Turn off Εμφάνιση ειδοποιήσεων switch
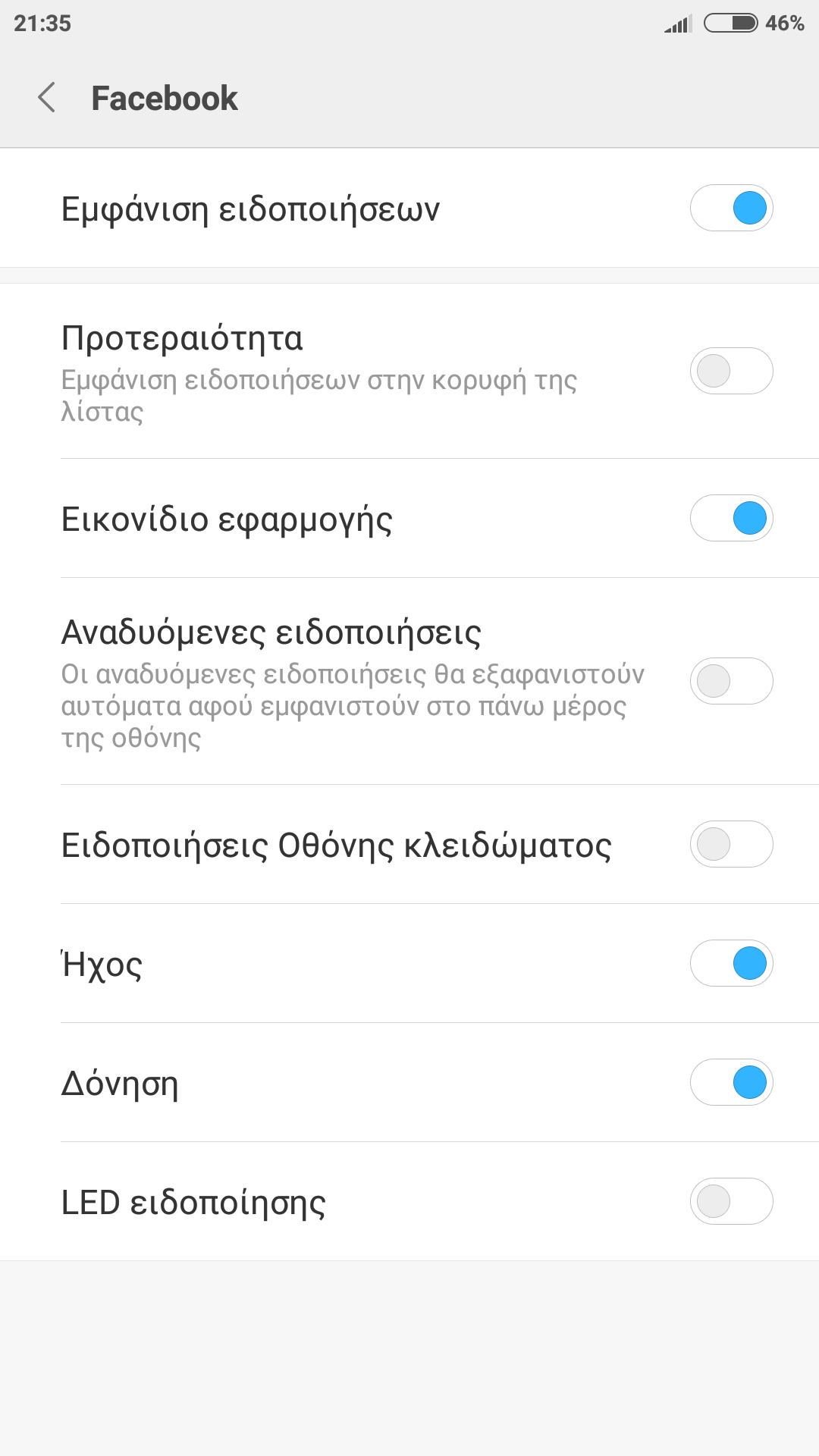 [x=731, y=208]
